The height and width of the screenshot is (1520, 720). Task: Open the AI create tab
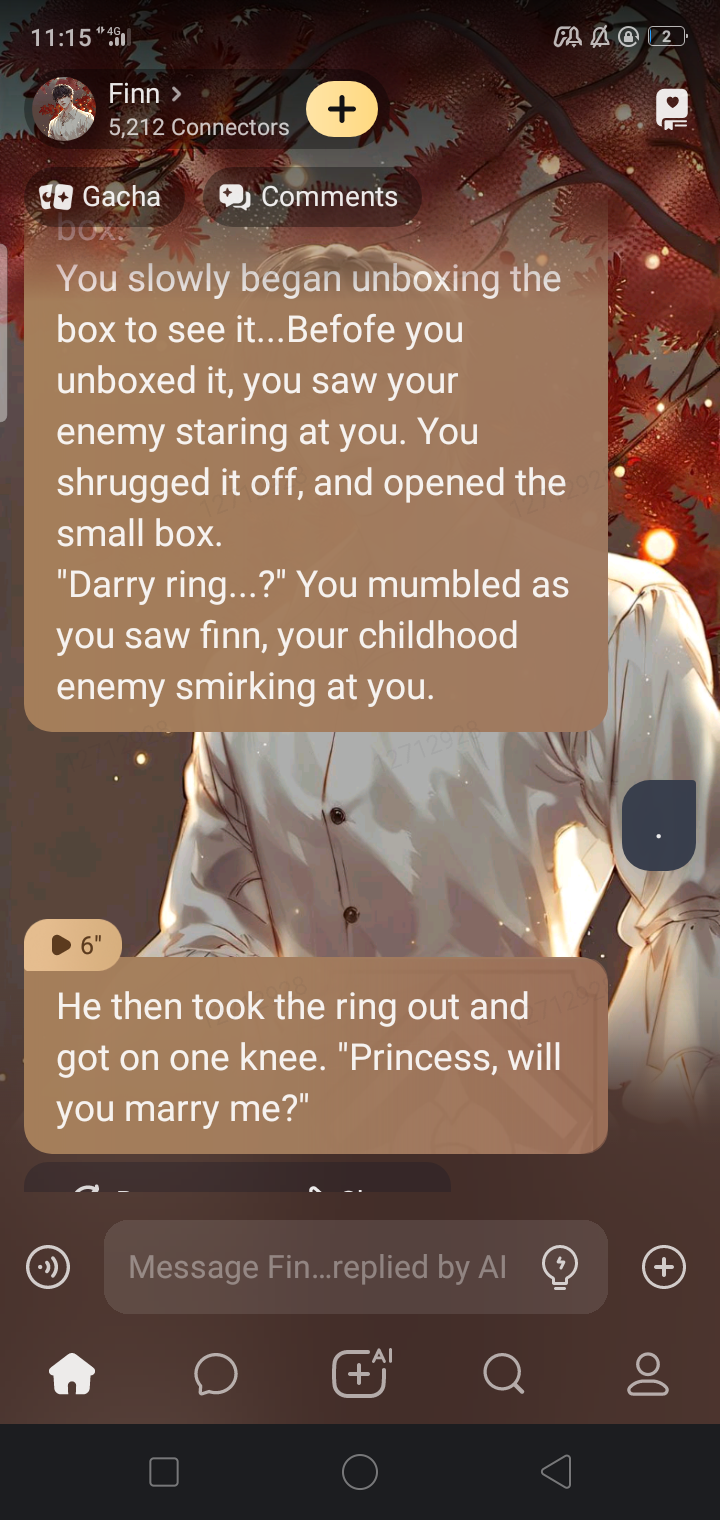pyautogui.click(x=360, y=1372)
